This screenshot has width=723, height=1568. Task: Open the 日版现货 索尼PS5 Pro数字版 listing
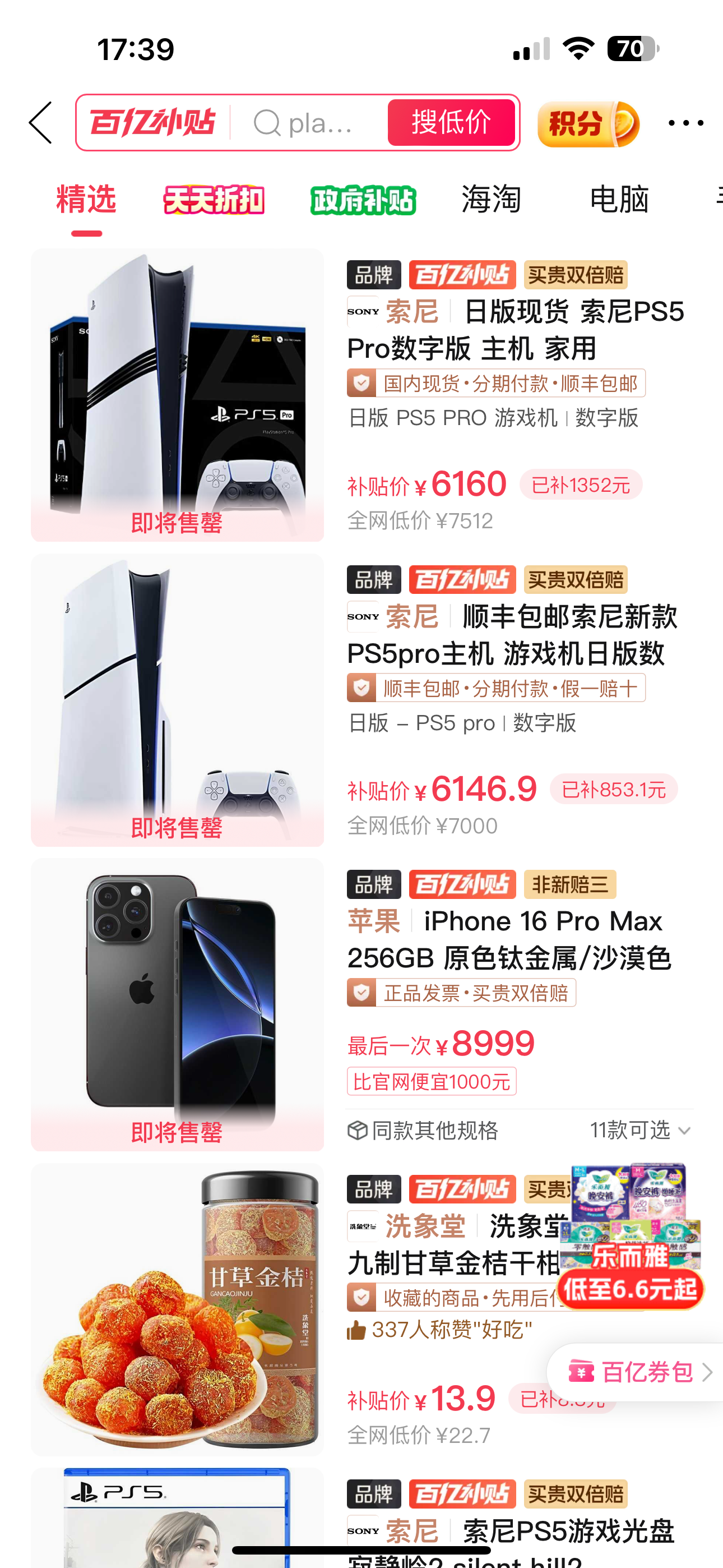click(x=515, y=330)
